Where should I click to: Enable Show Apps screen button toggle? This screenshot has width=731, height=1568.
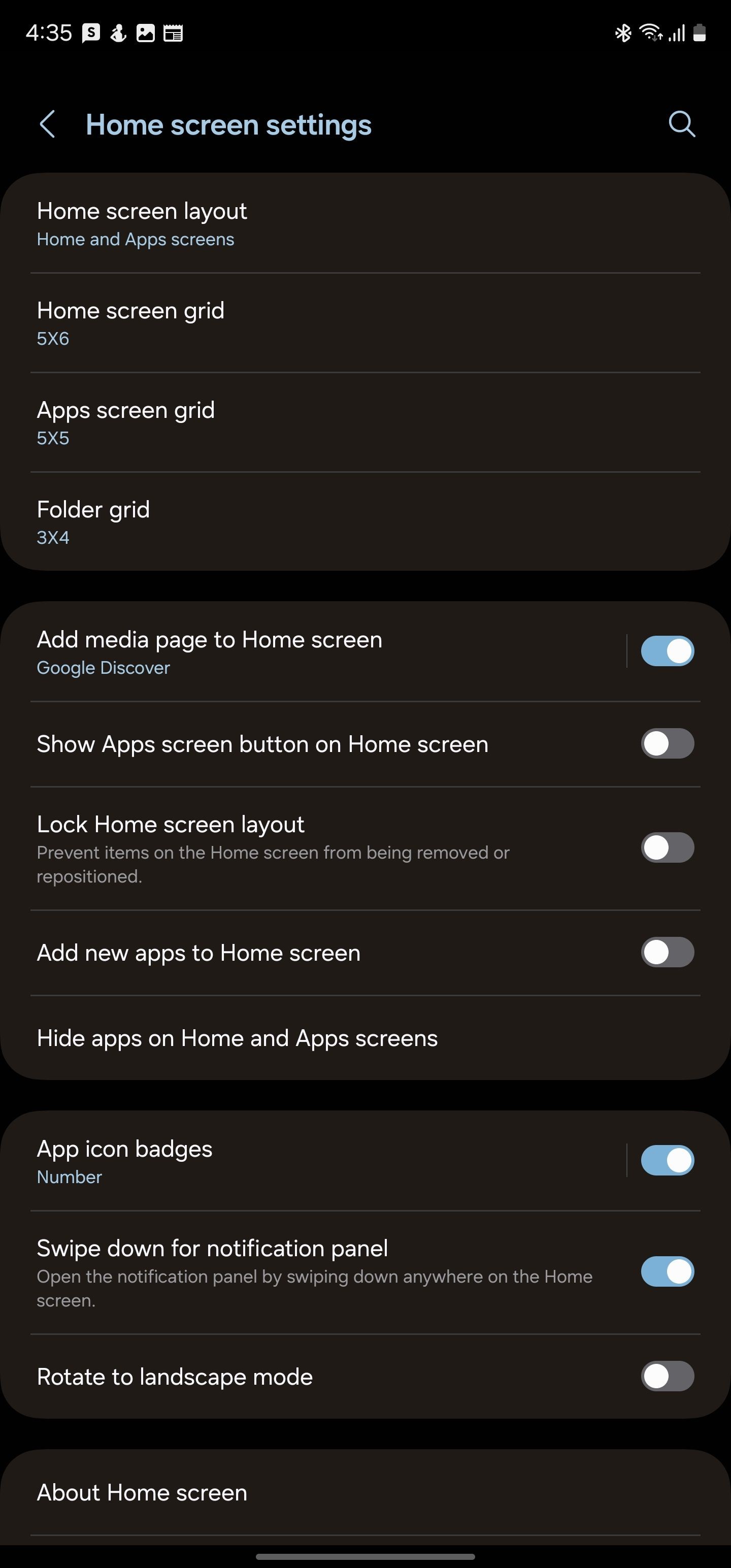667,744
